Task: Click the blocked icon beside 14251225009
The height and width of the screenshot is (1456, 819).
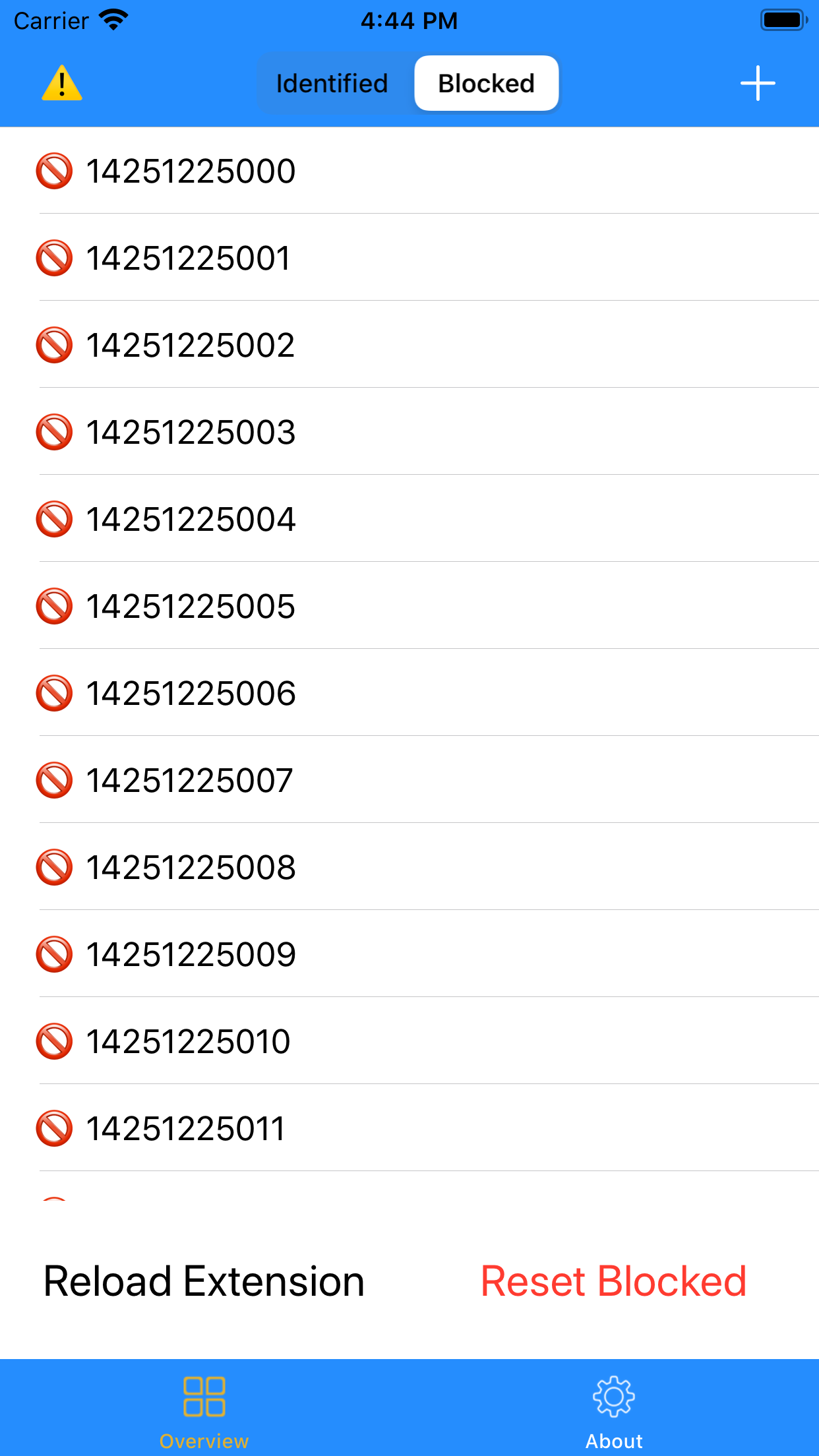Action: tap(54, 954)
